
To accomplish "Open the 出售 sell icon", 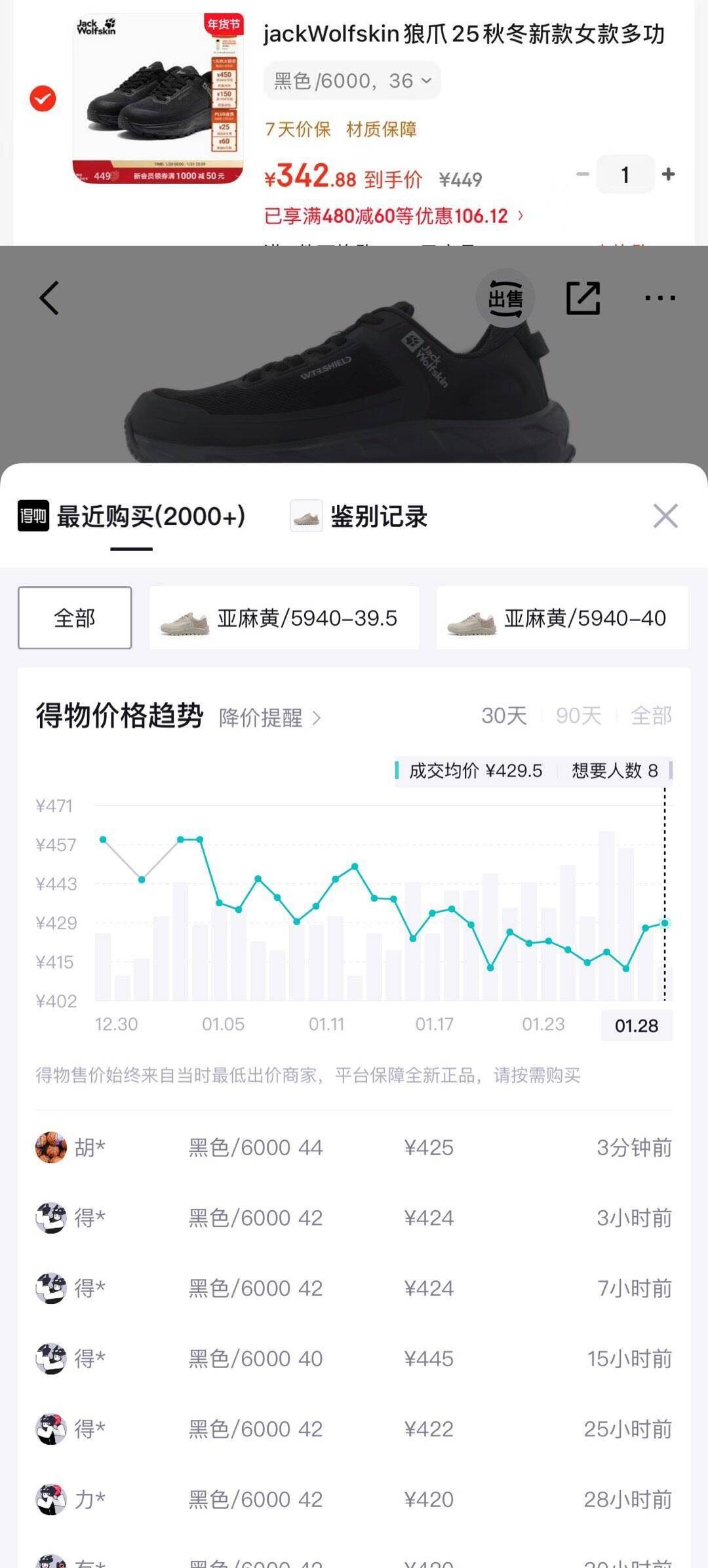I will pos(505,298).
